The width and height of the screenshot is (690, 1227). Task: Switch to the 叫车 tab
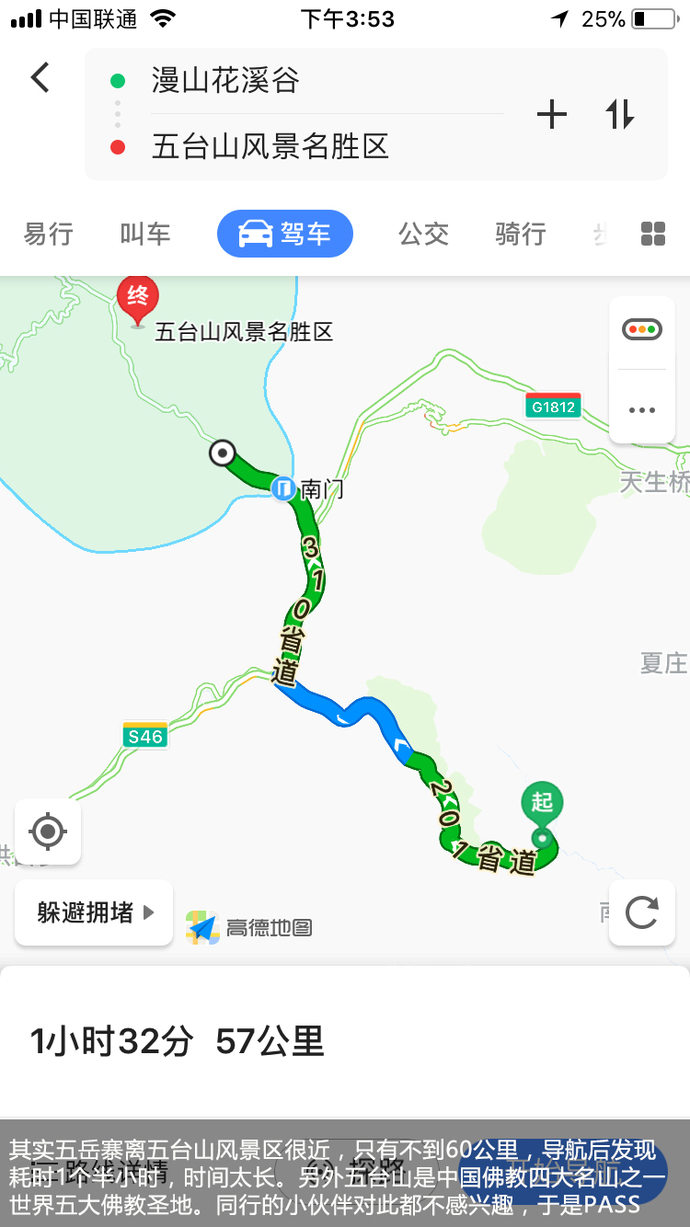tap(145, 234)
